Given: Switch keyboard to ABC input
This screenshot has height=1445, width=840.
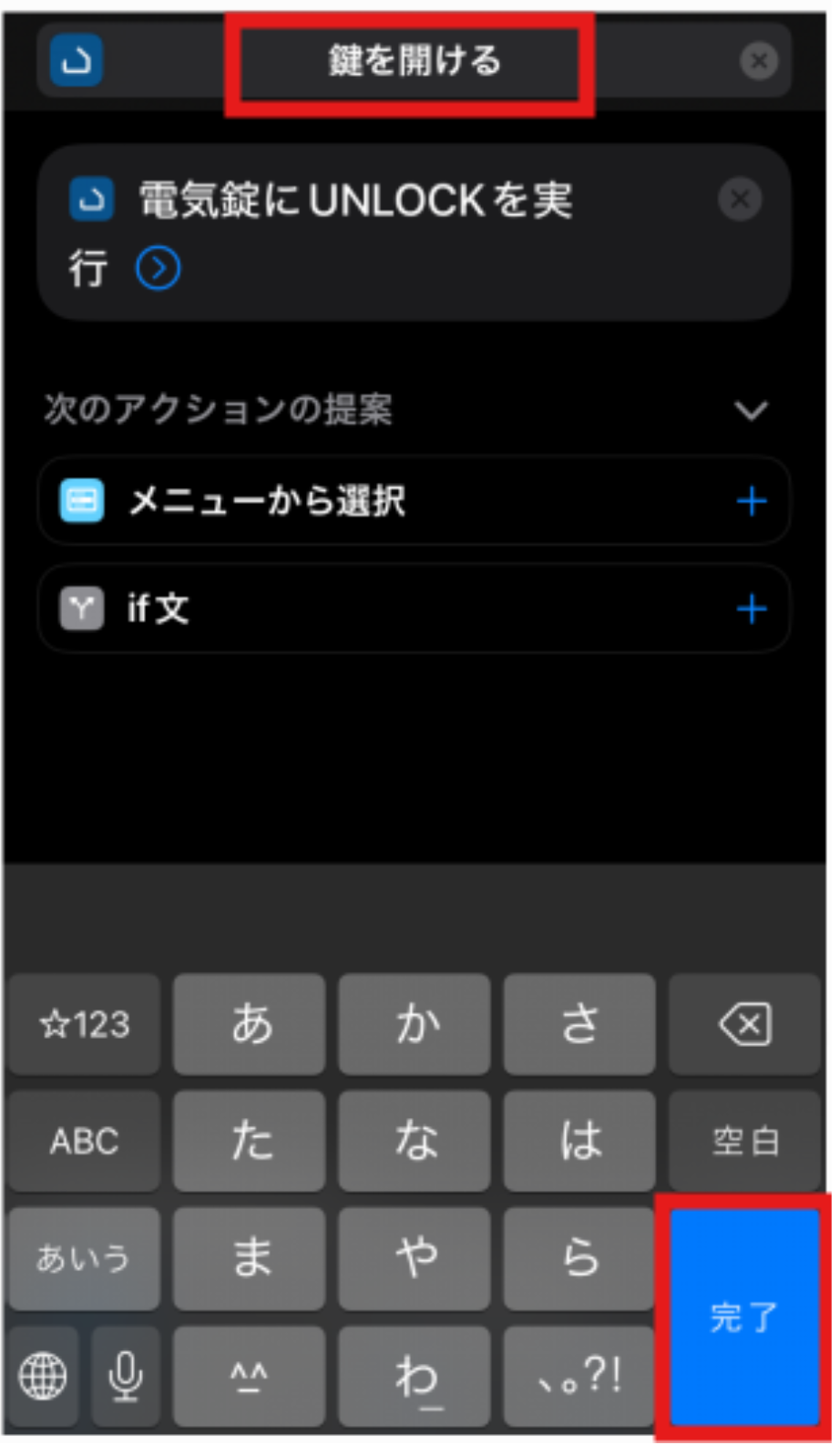Looking at the screenshot, I should (85, 1141).
